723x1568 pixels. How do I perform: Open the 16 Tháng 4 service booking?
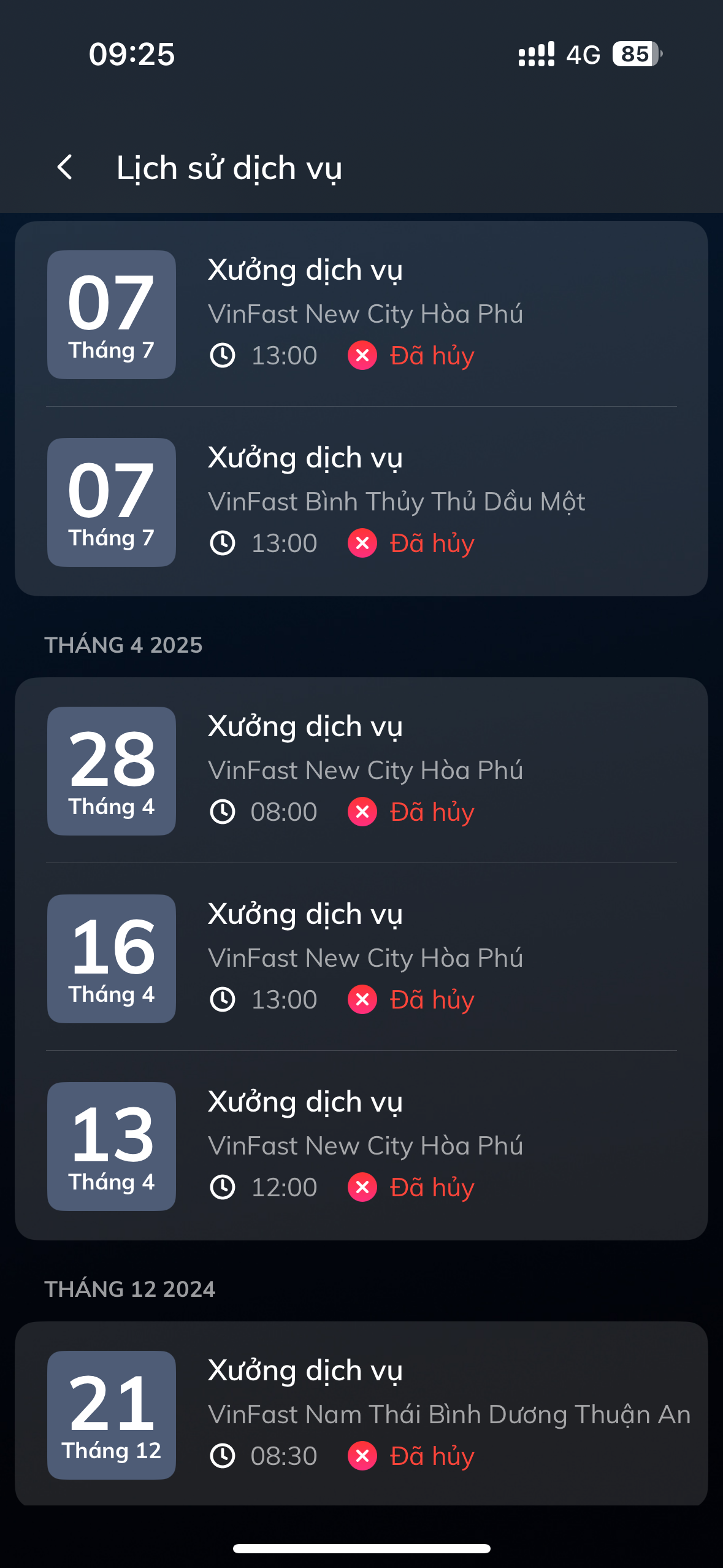361,958
